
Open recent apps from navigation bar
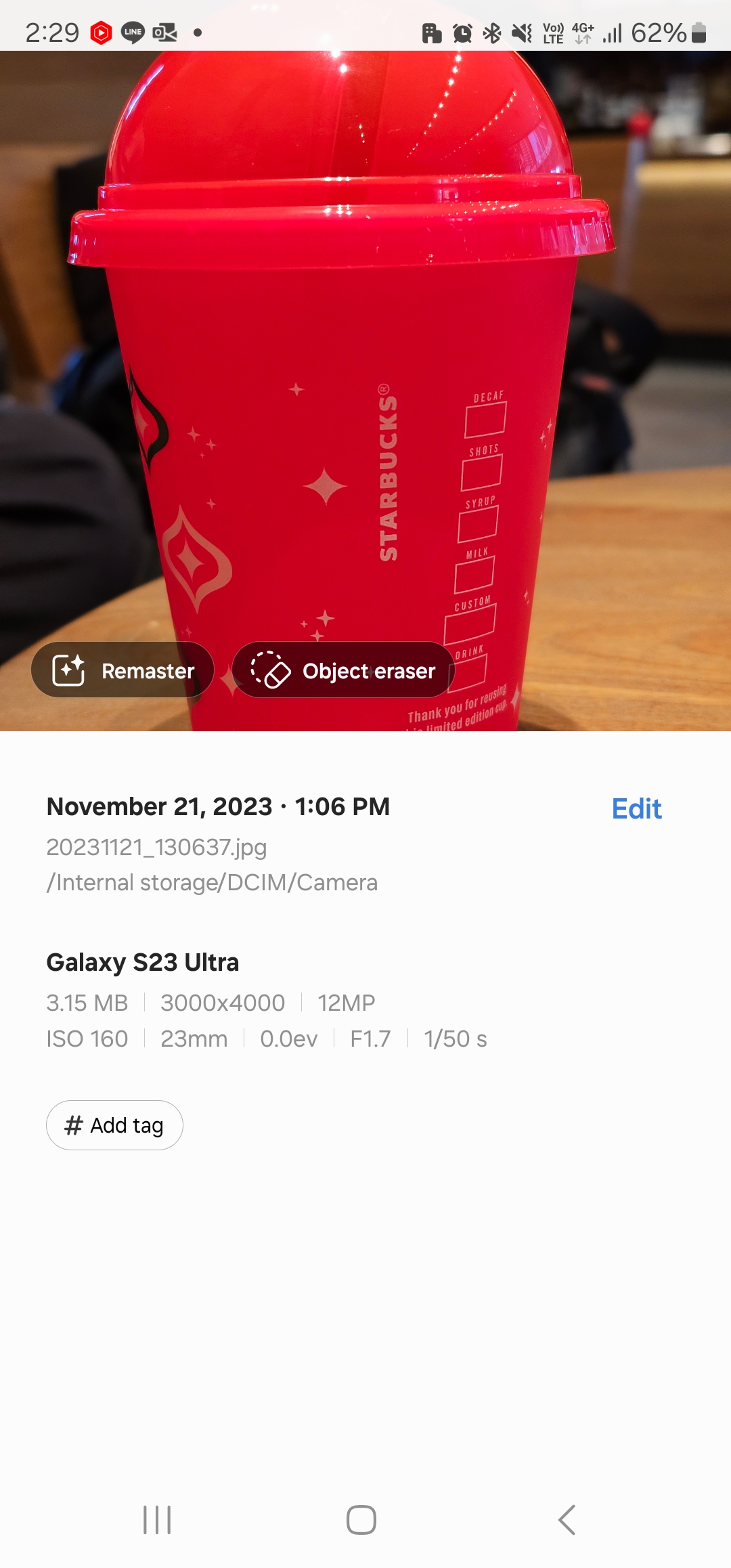pos(157,1520)
